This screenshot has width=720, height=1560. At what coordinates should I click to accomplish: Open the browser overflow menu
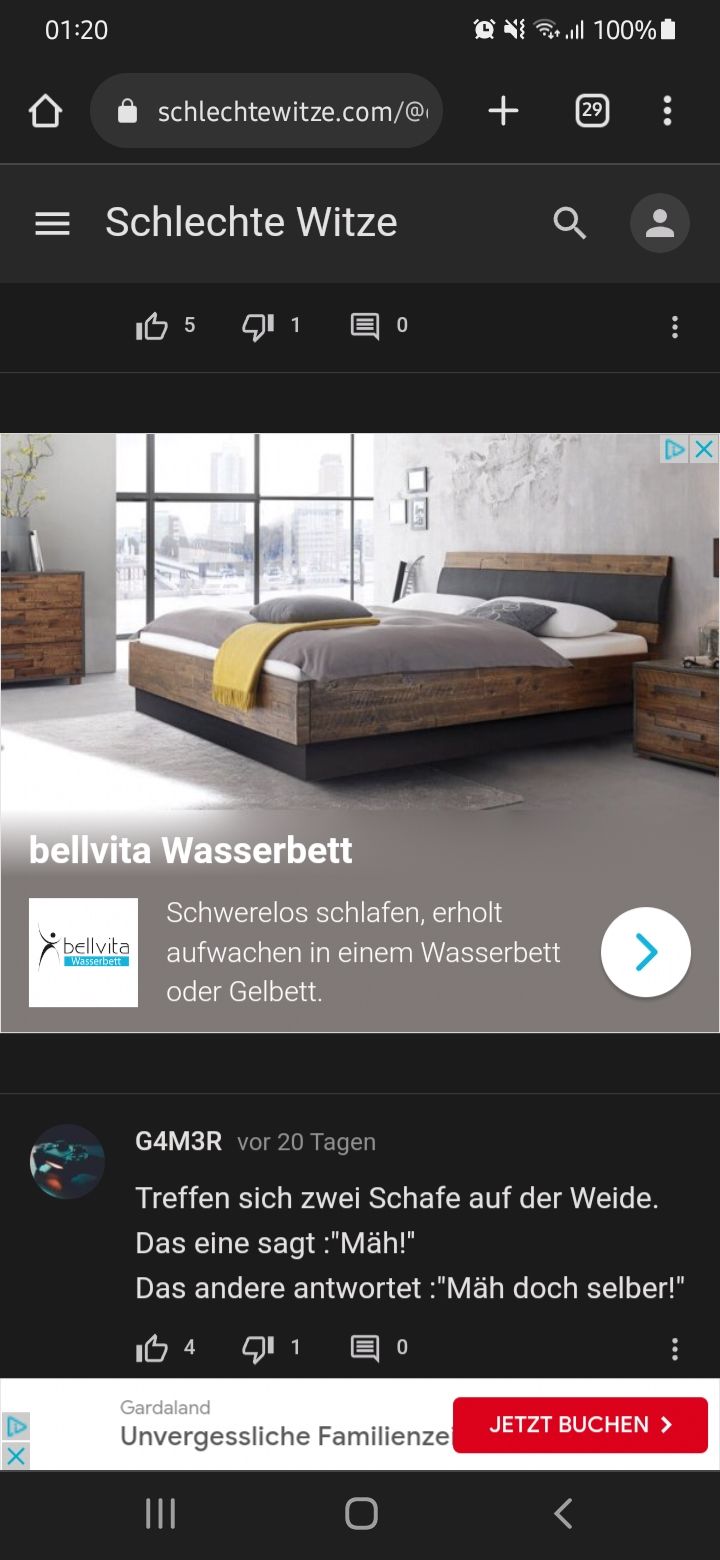pyautogui.click(x=667, y=111)
